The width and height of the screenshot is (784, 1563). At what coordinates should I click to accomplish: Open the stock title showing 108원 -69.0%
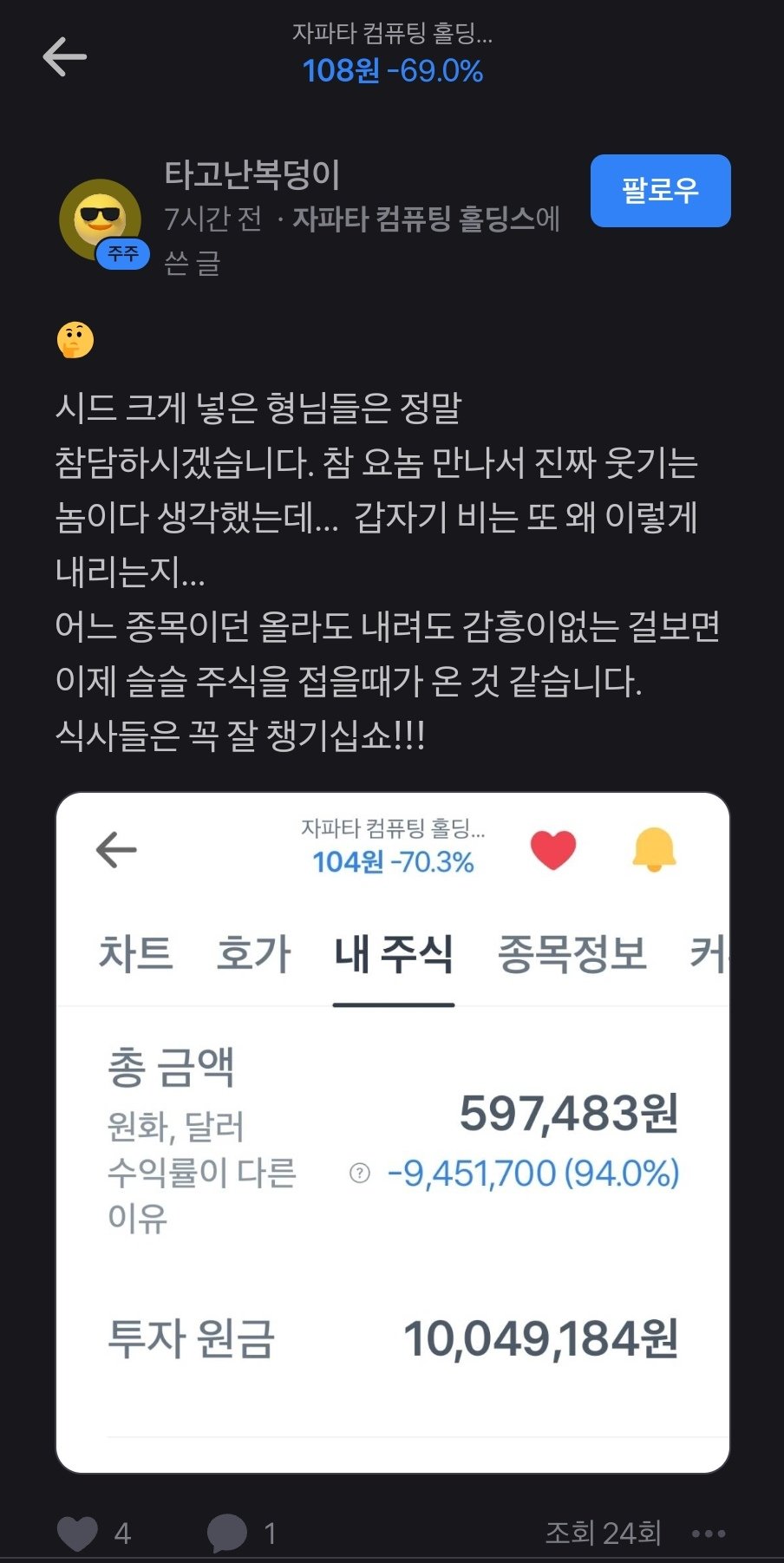point(392,54)
